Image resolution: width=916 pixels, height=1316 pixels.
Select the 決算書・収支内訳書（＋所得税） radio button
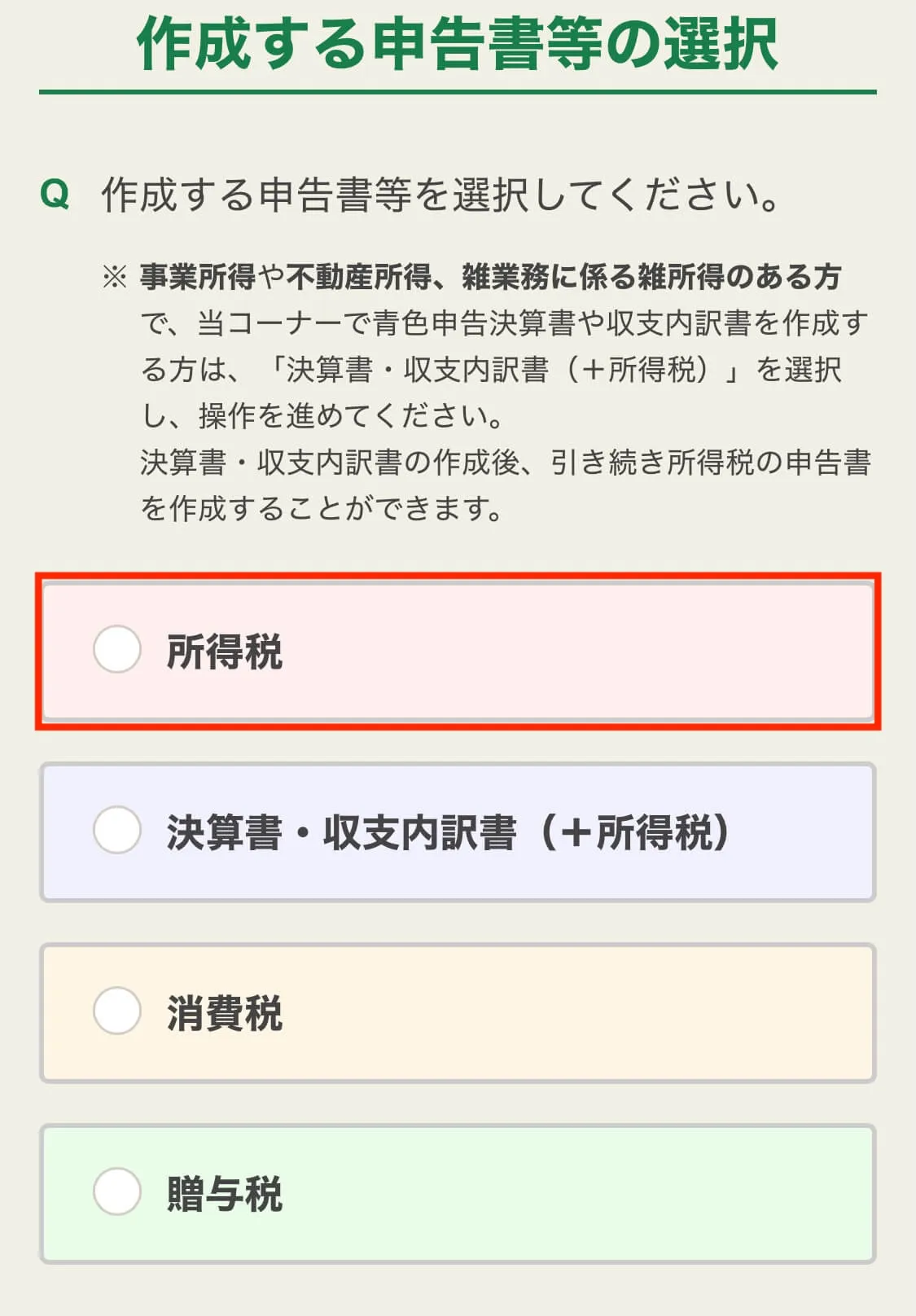116,830
